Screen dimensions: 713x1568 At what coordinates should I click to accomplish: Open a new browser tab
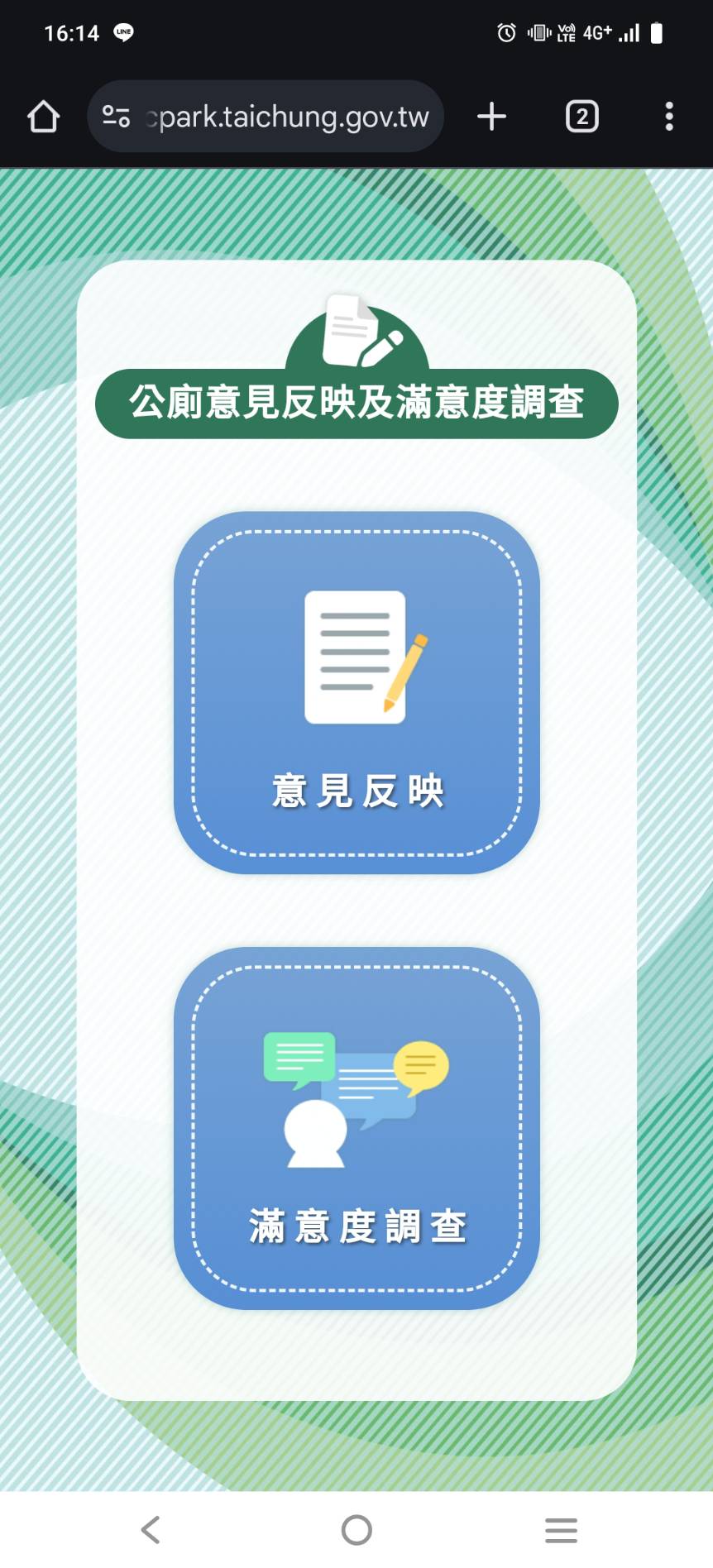pos(492,117)
